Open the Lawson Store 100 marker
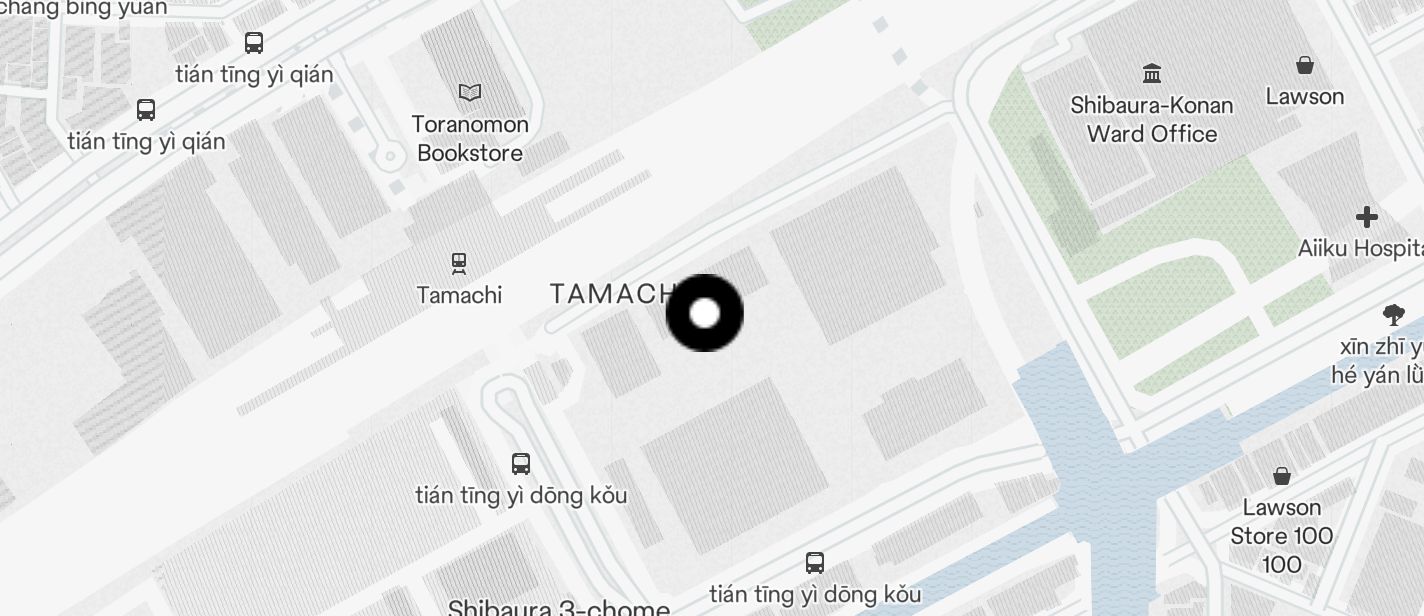1424x616 pixels. 1281,476
